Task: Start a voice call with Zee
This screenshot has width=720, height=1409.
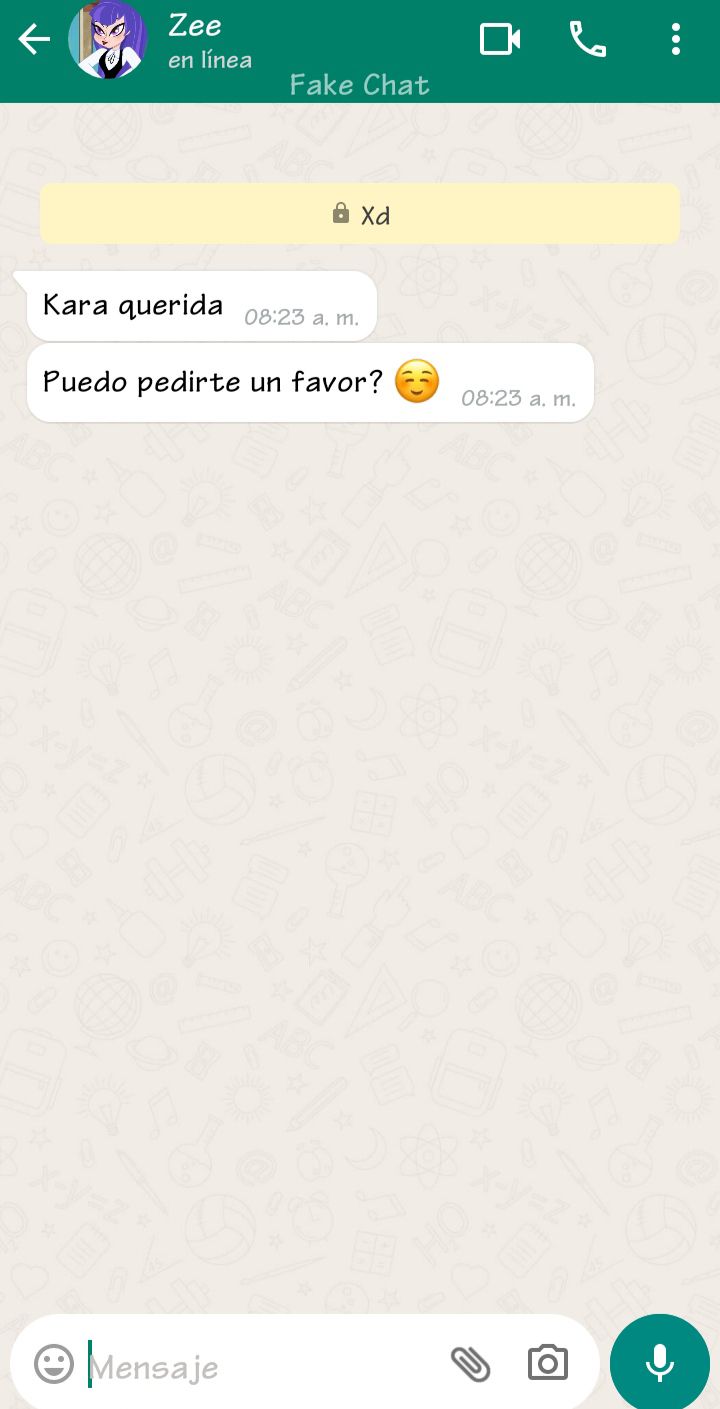Action: [x=588, y=40]
